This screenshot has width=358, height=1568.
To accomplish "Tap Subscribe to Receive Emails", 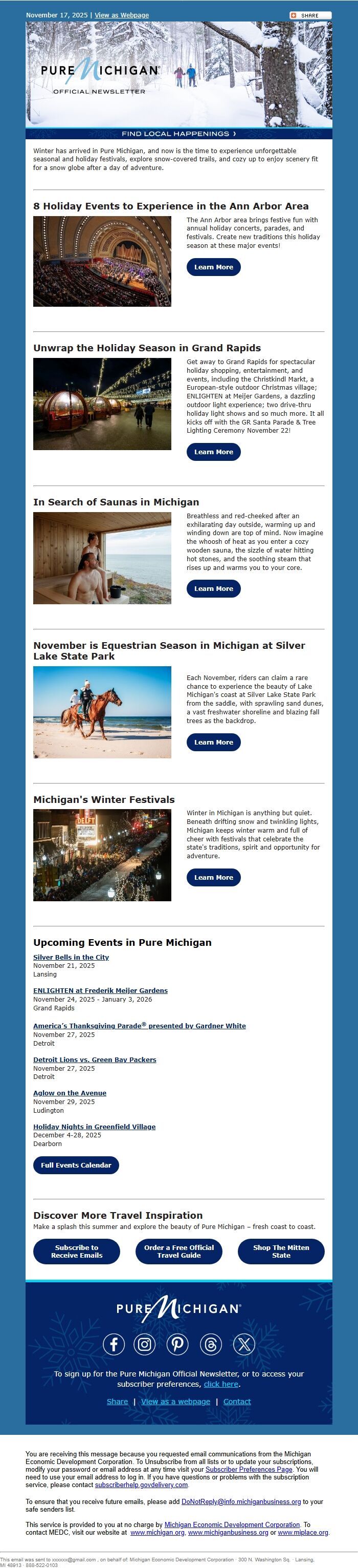I will click(x=77, y=1252).
